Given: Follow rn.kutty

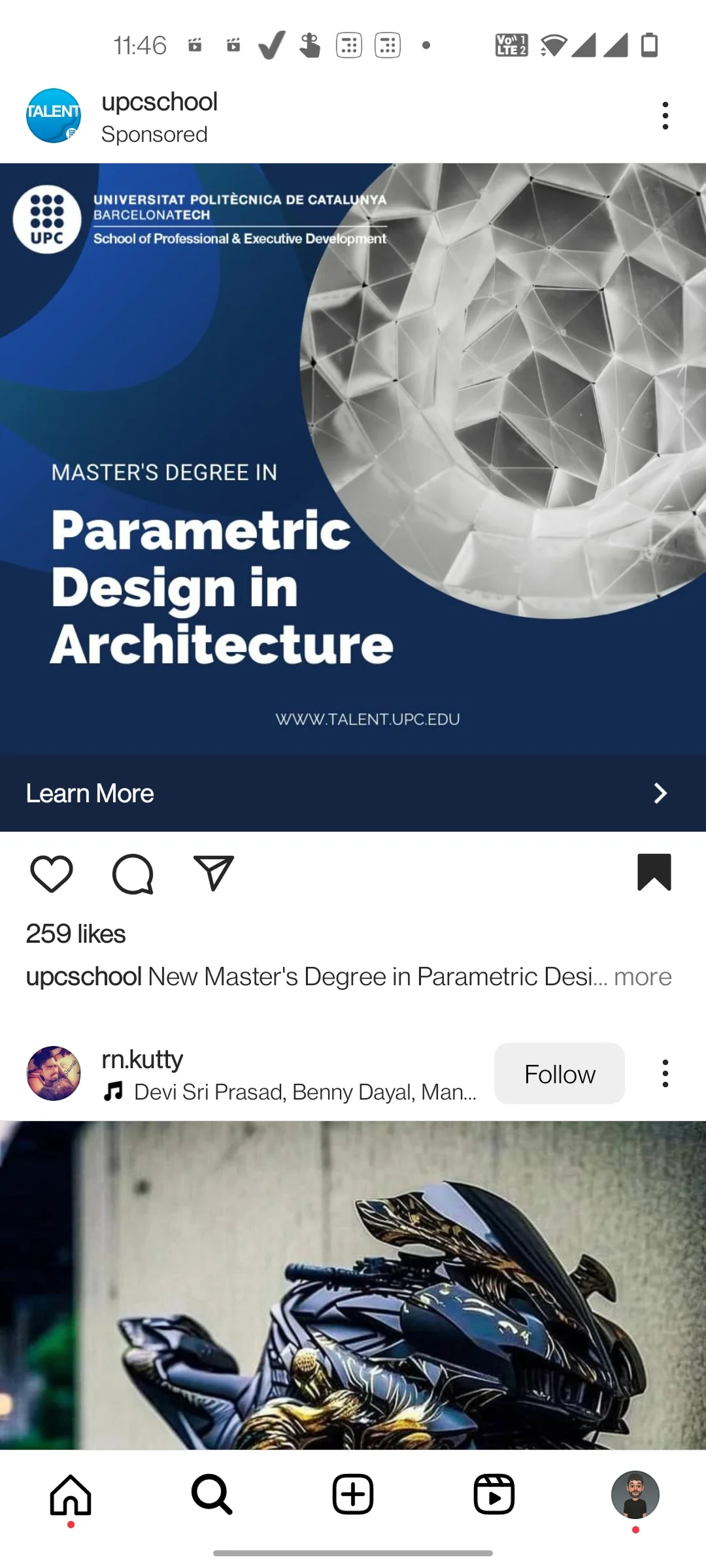Looking at the screenshot, I should 559,1074.
